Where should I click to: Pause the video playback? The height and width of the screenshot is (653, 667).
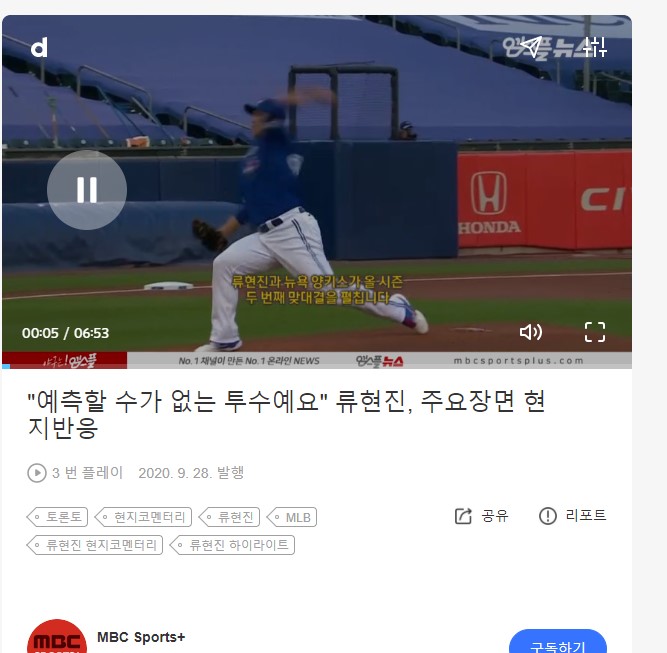[x=87, y=190]
